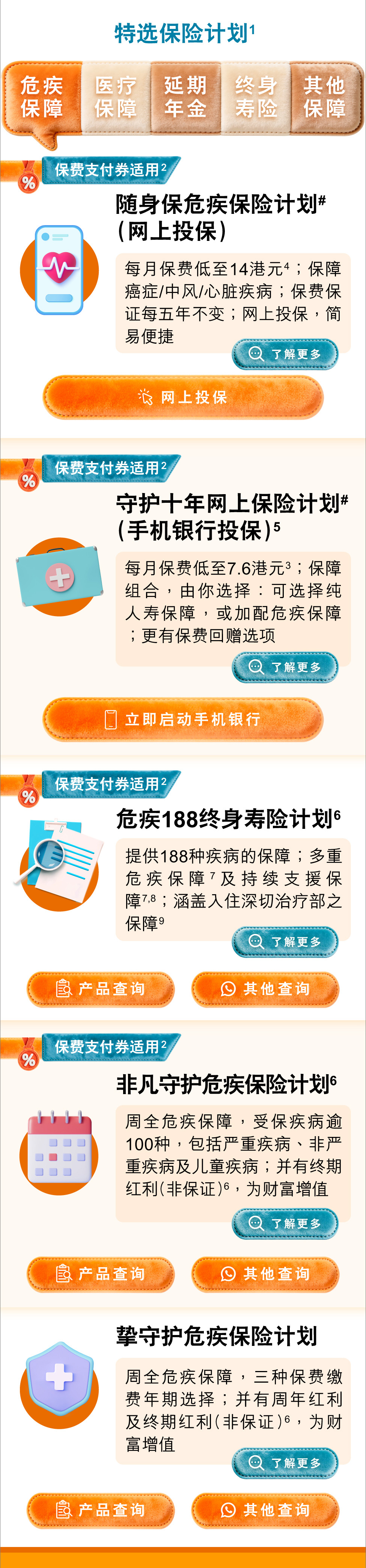Select the 危疾保障 tab

42,97
